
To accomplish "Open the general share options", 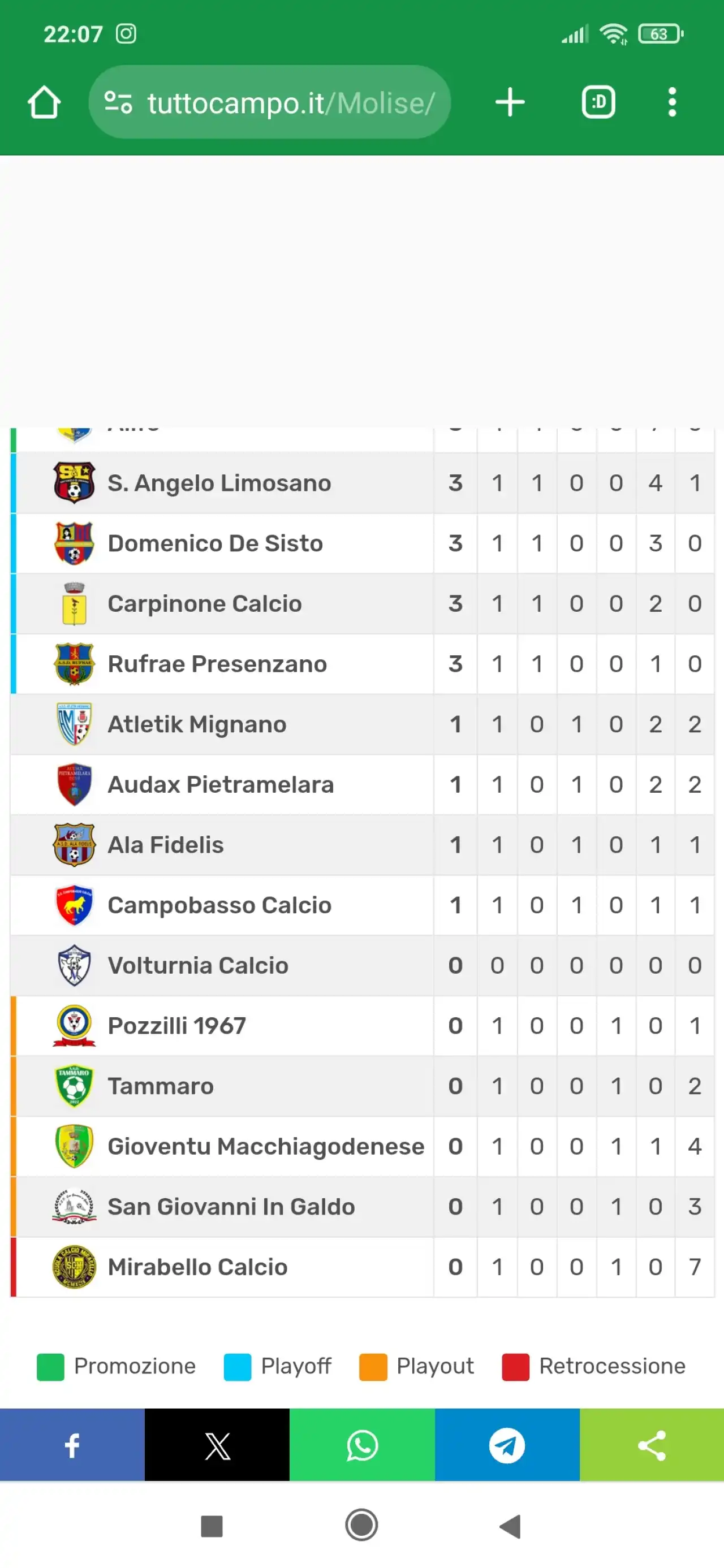I will [x=652, y=1444].
